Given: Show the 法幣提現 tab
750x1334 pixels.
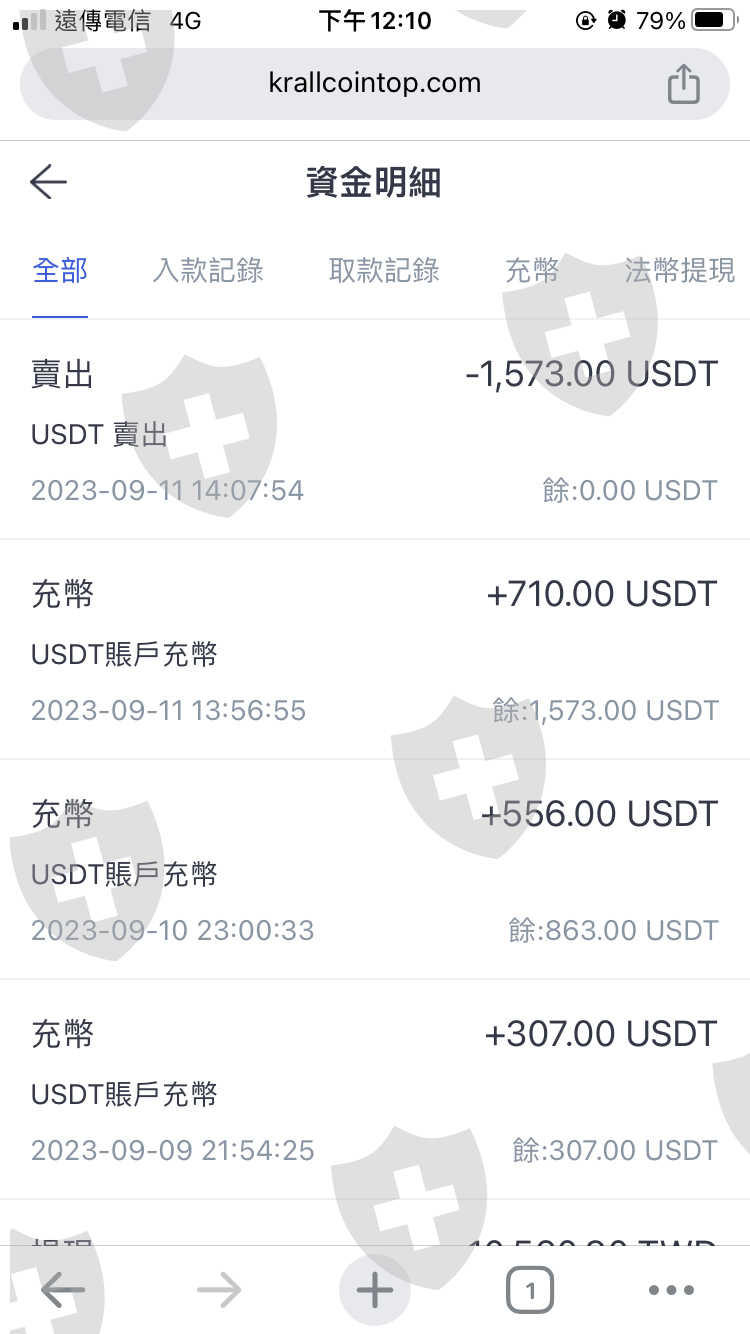Looking at the screenshot, I should 679,270.
